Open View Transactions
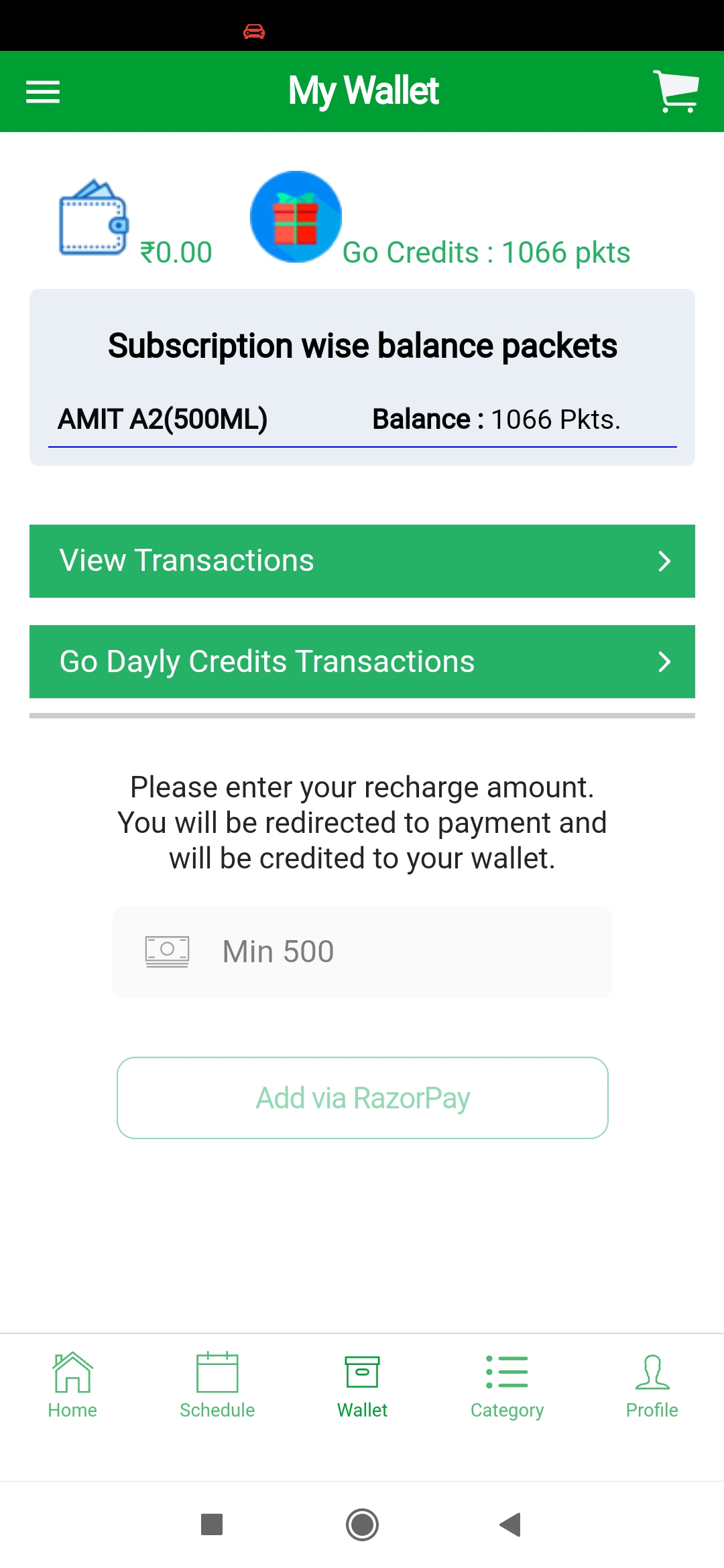724x1568 pixels. tap(362, 561)
